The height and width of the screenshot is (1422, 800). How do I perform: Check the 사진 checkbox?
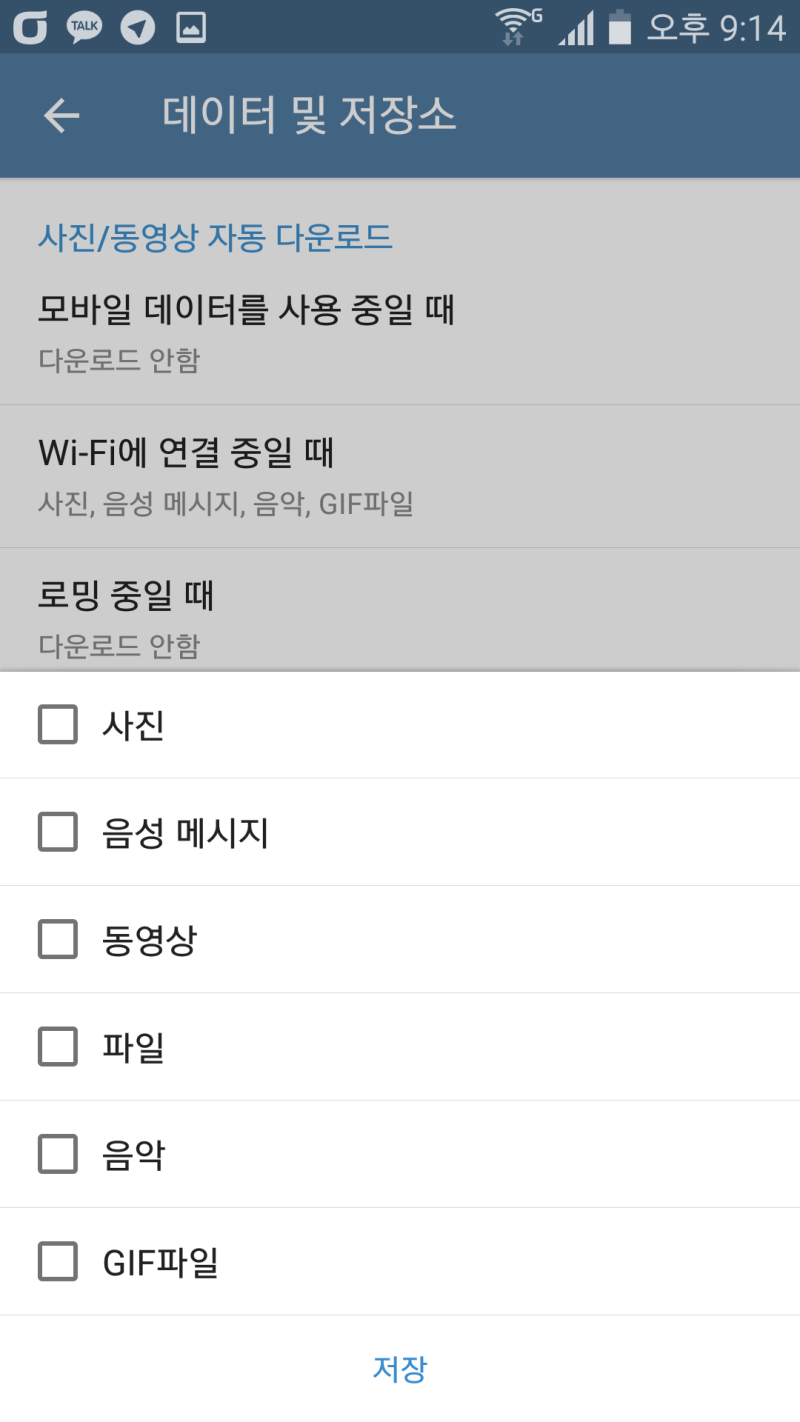[57, 725]
